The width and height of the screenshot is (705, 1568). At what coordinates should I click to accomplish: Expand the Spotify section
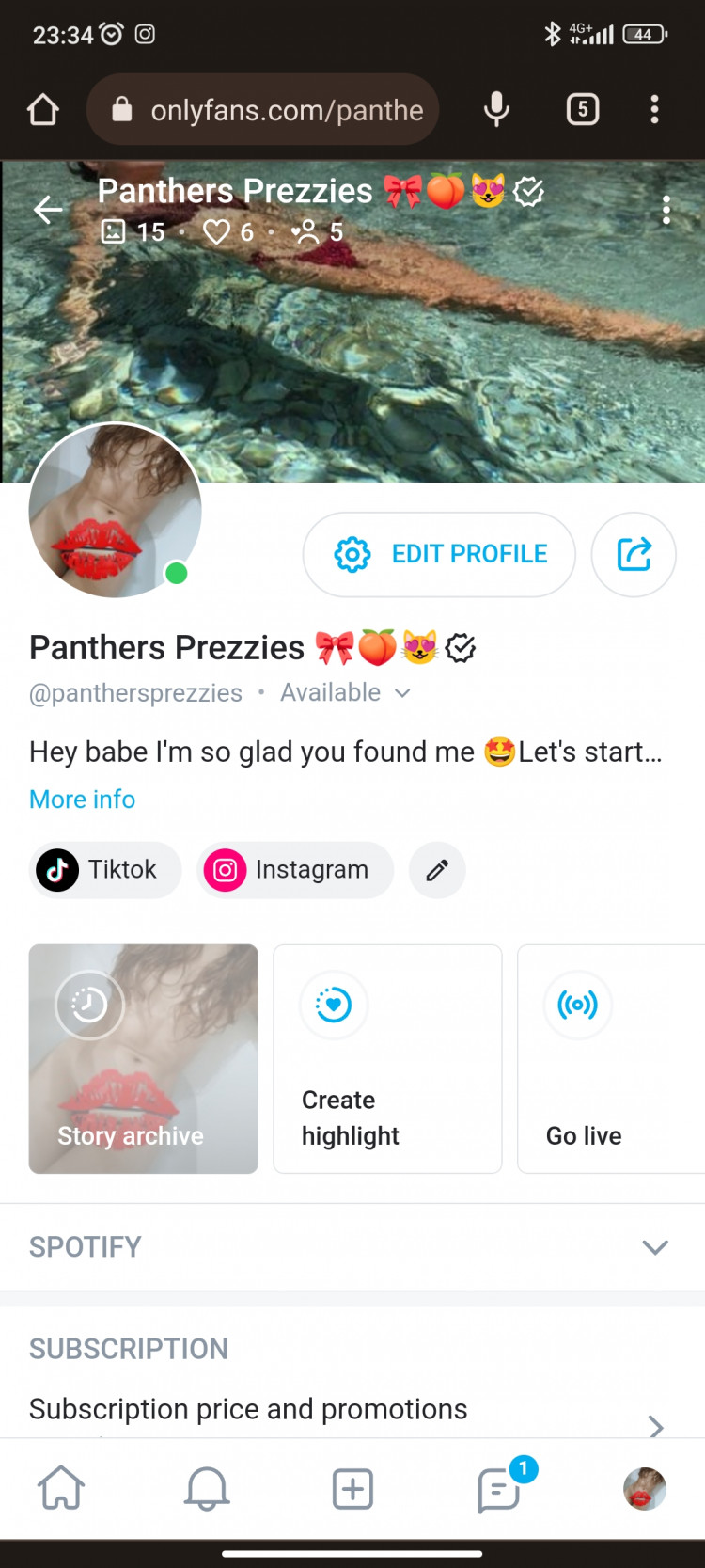point(654,1247)
